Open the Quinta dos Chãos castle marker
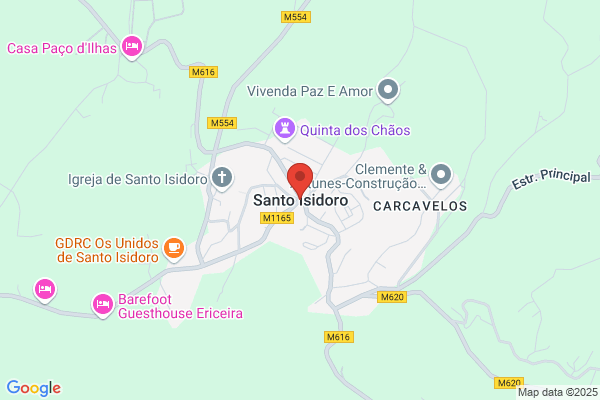The image size is (600, 400). point(285,129)
